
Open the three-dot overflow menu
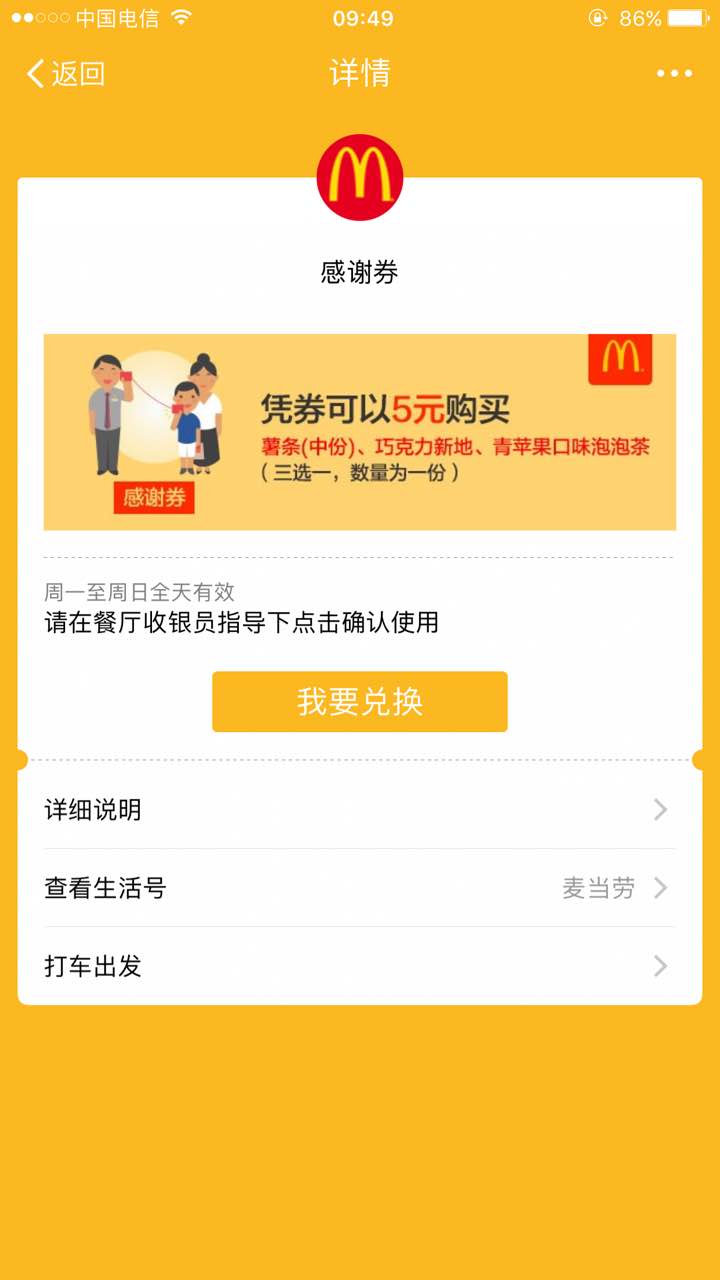coord(674,73)
